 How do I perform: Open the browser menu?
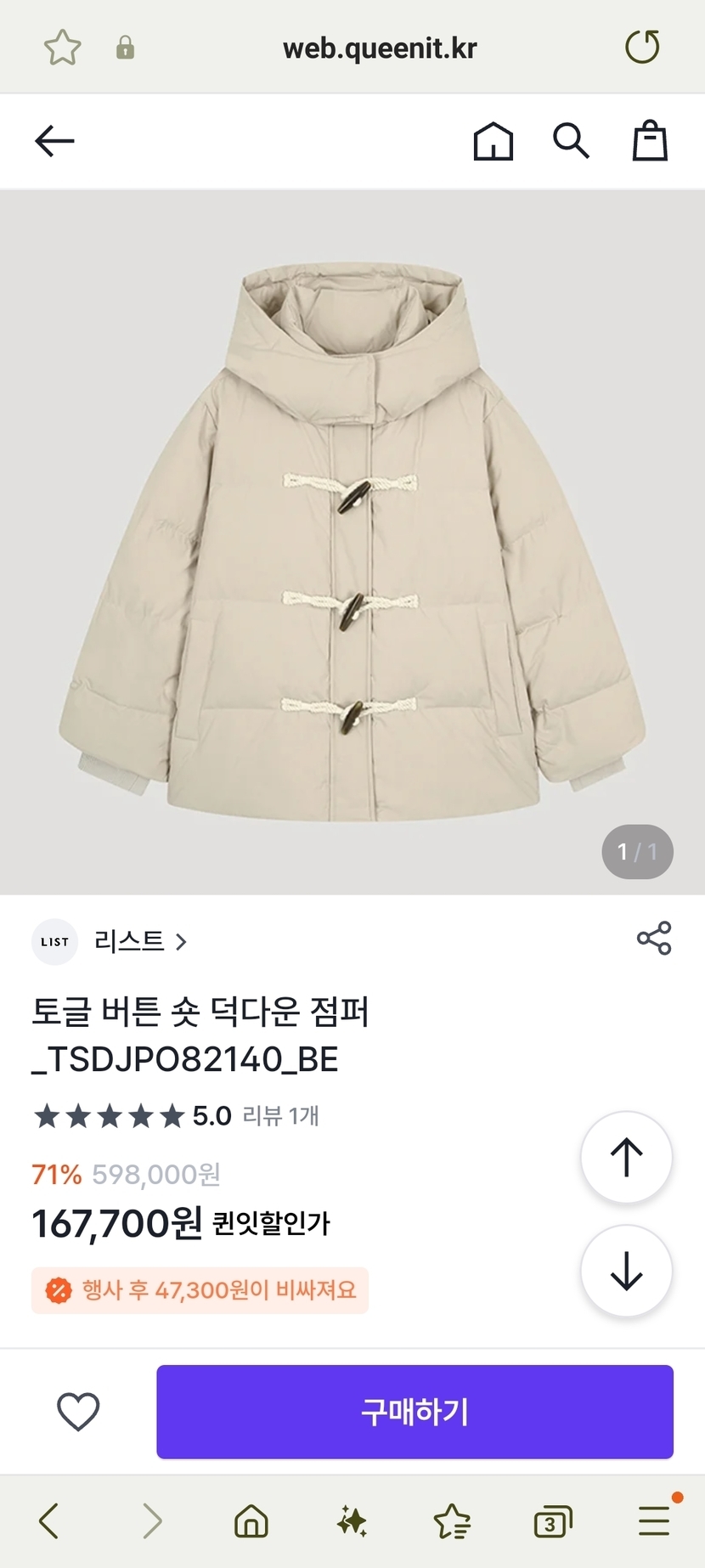coord(654,1520)
